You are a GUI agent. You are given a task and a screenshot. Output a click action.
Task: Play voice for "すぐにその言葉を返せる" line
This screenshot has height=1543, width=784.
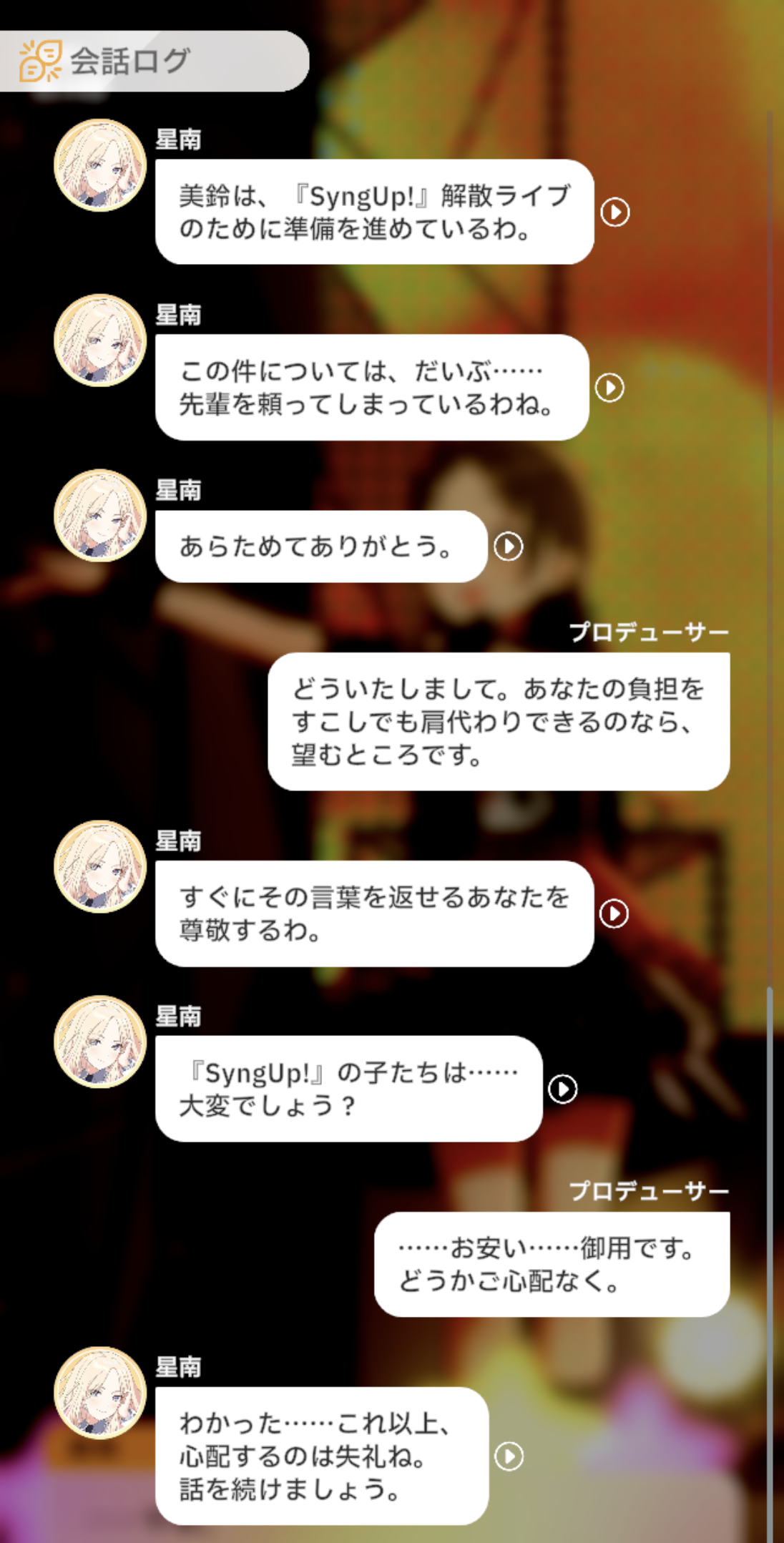pos(614,913)
